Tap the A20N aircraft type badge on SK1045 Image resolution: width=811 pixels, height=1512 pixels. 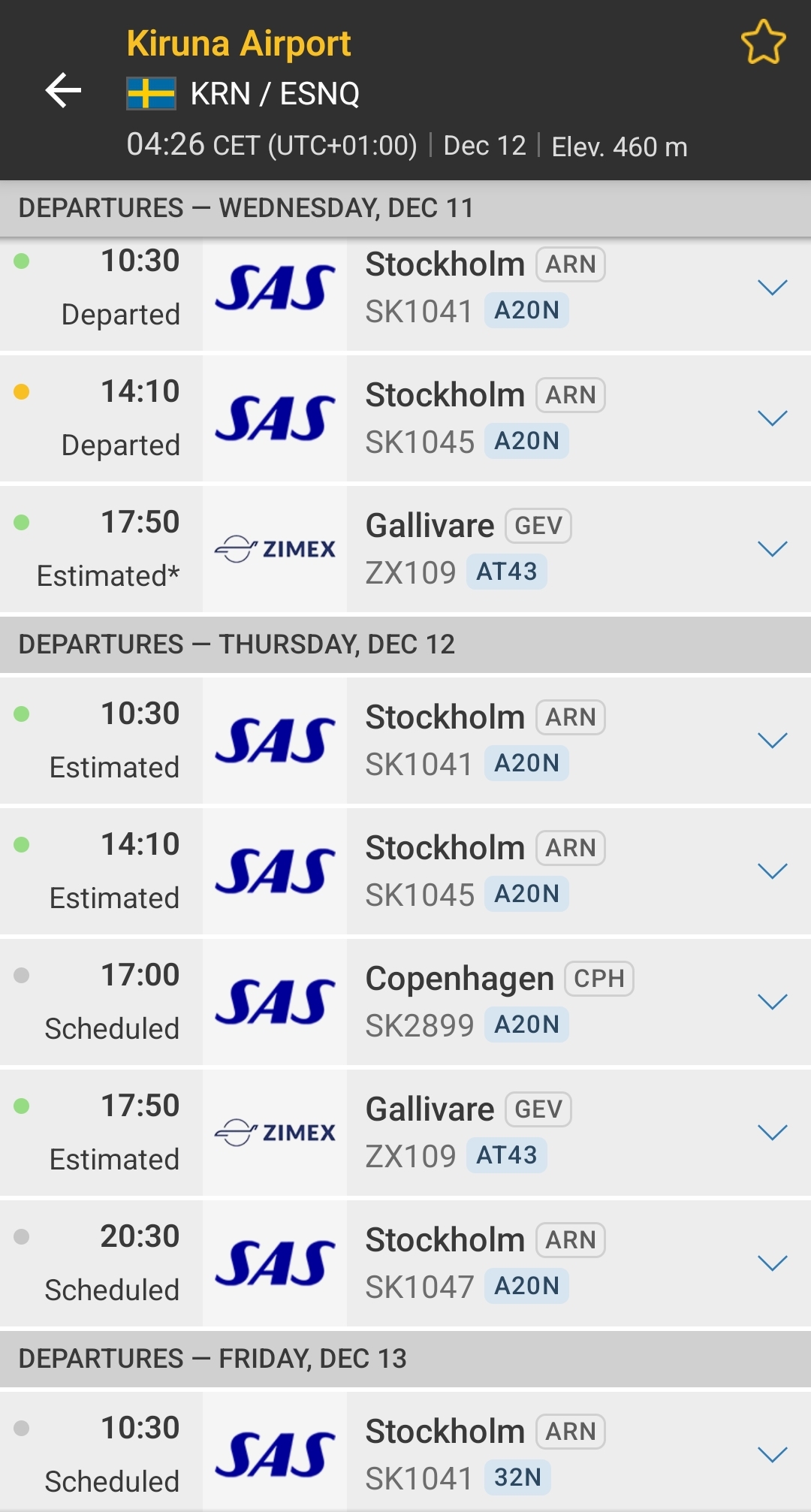526,442
